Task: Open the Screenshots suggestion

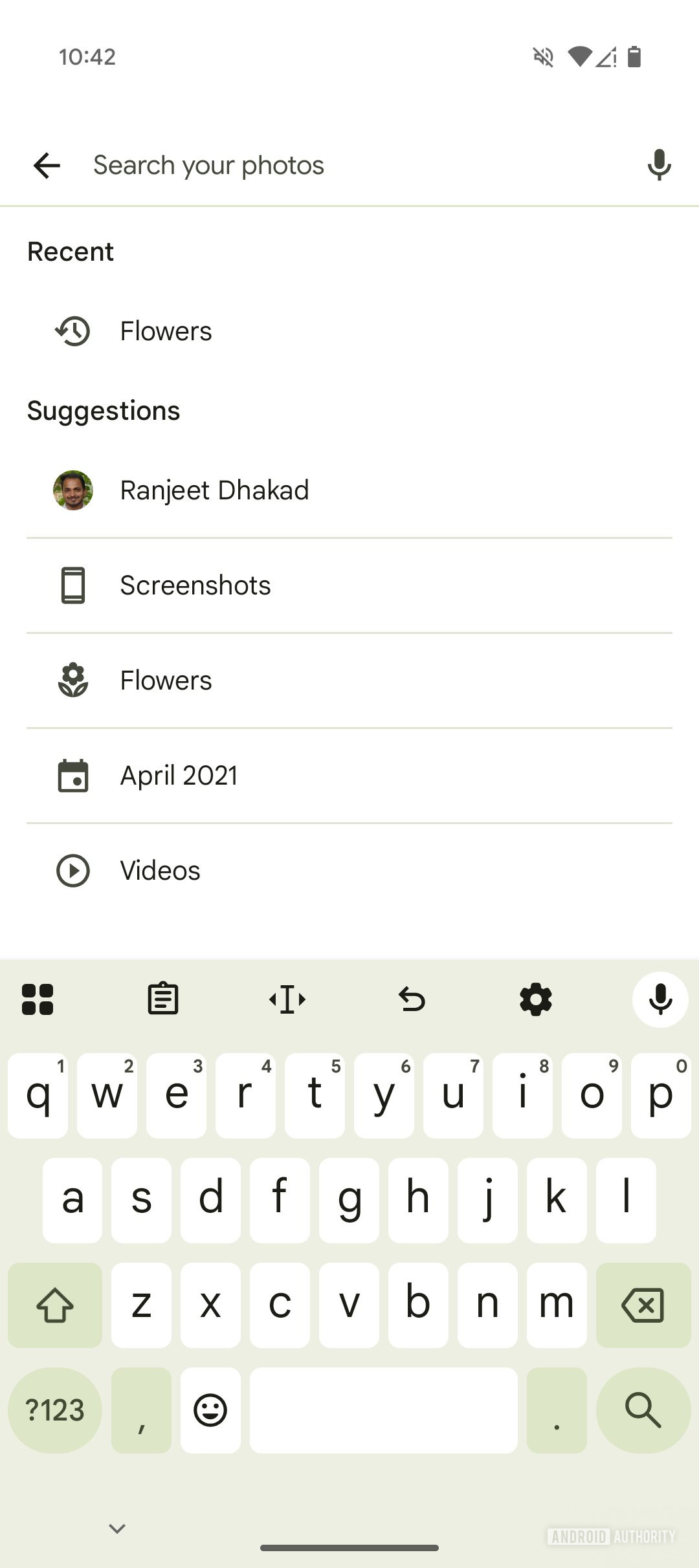Action: pos(195,585)
